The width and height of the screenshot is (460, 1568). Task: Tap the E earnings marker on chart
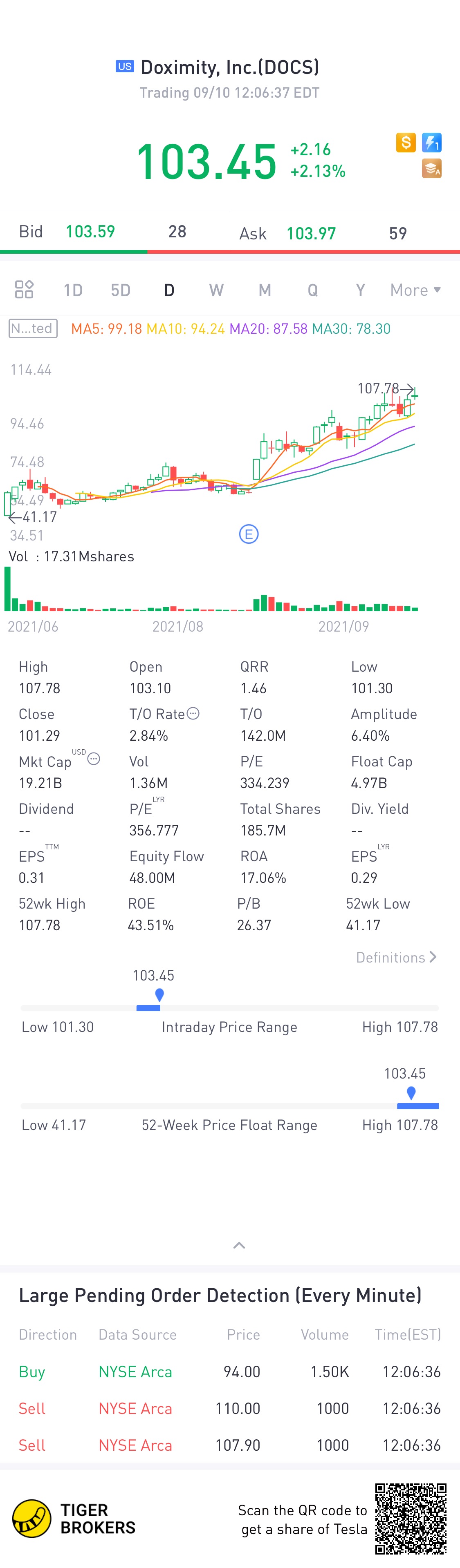(x=249, y=534)
